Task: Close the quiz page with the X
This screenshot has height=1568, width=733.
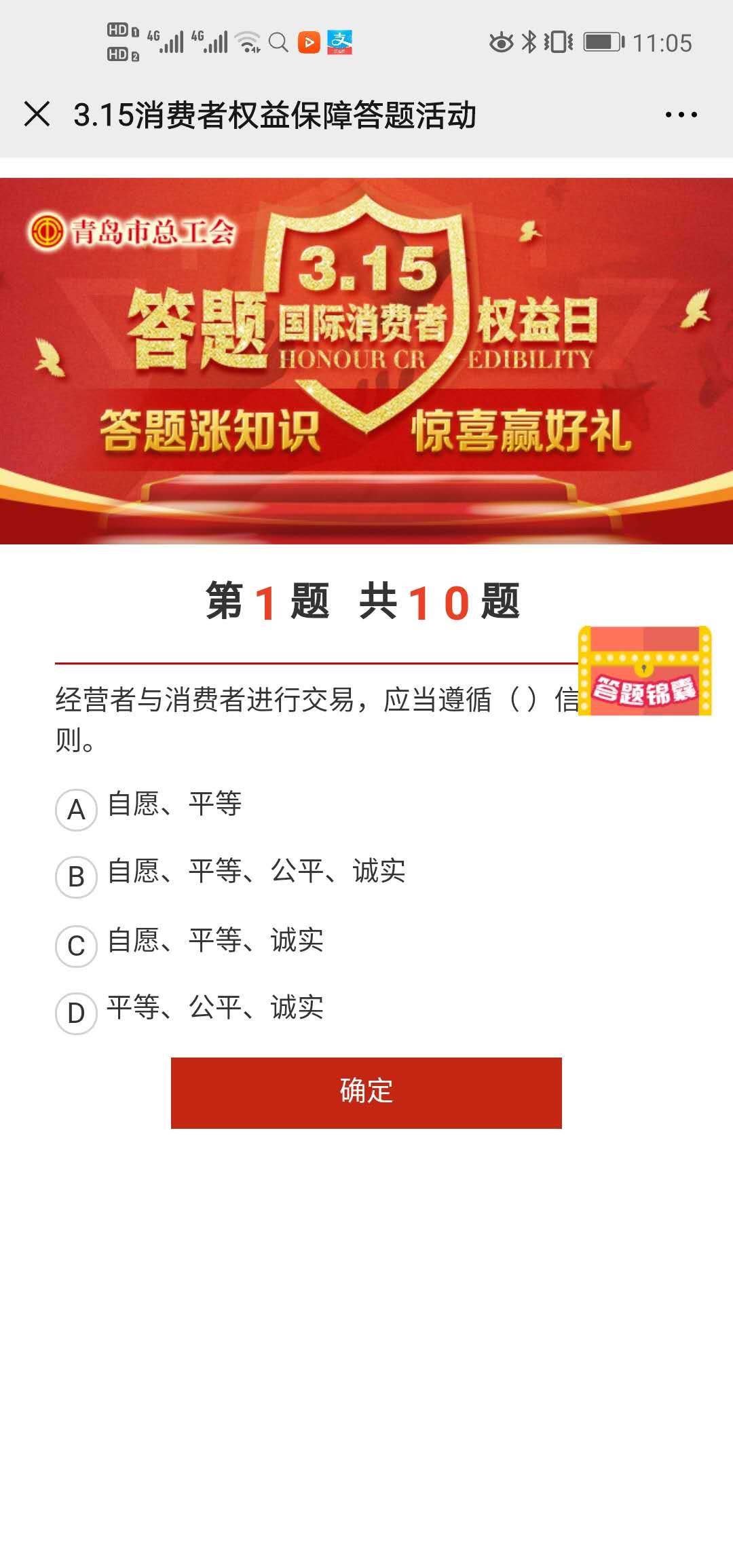Action: [37, 114]
